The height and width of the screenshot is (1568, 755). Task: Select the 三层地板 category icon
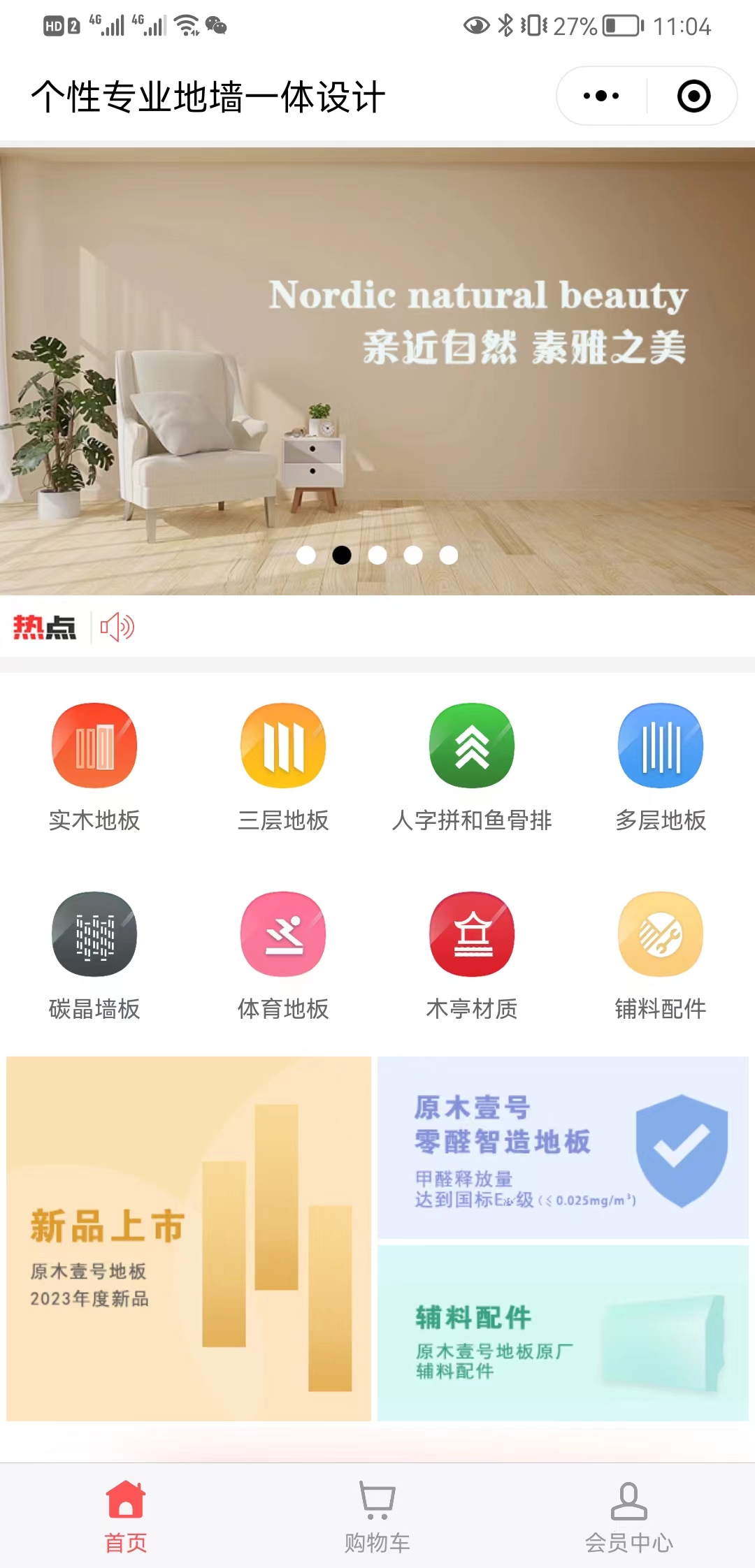click(x=283, y=745)
